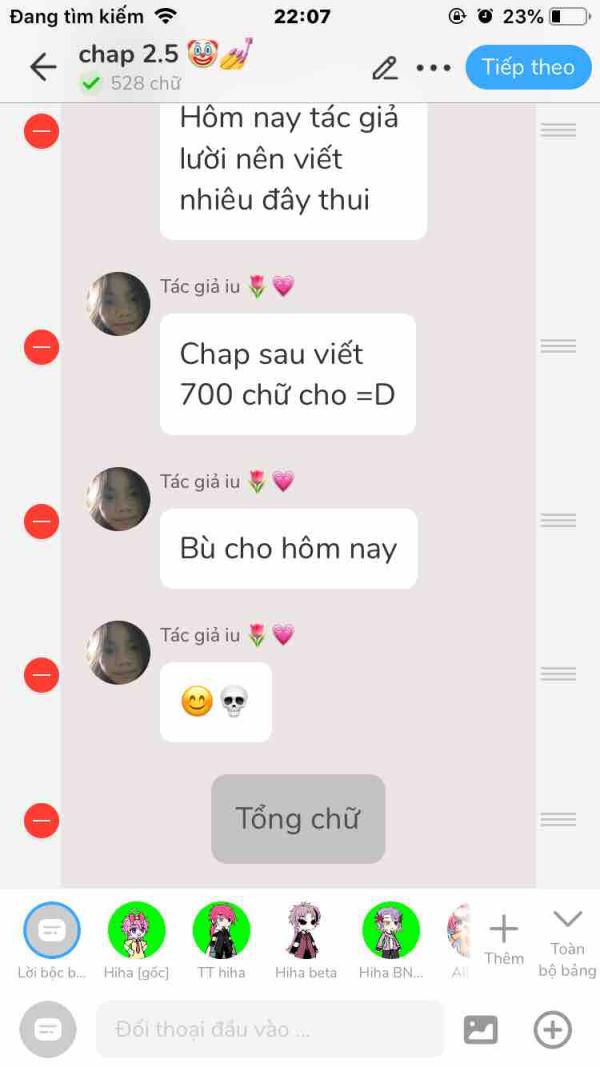Choose the TT hiha character
Viewport: 600px width, 1067px height.
(x=221, y=940)
